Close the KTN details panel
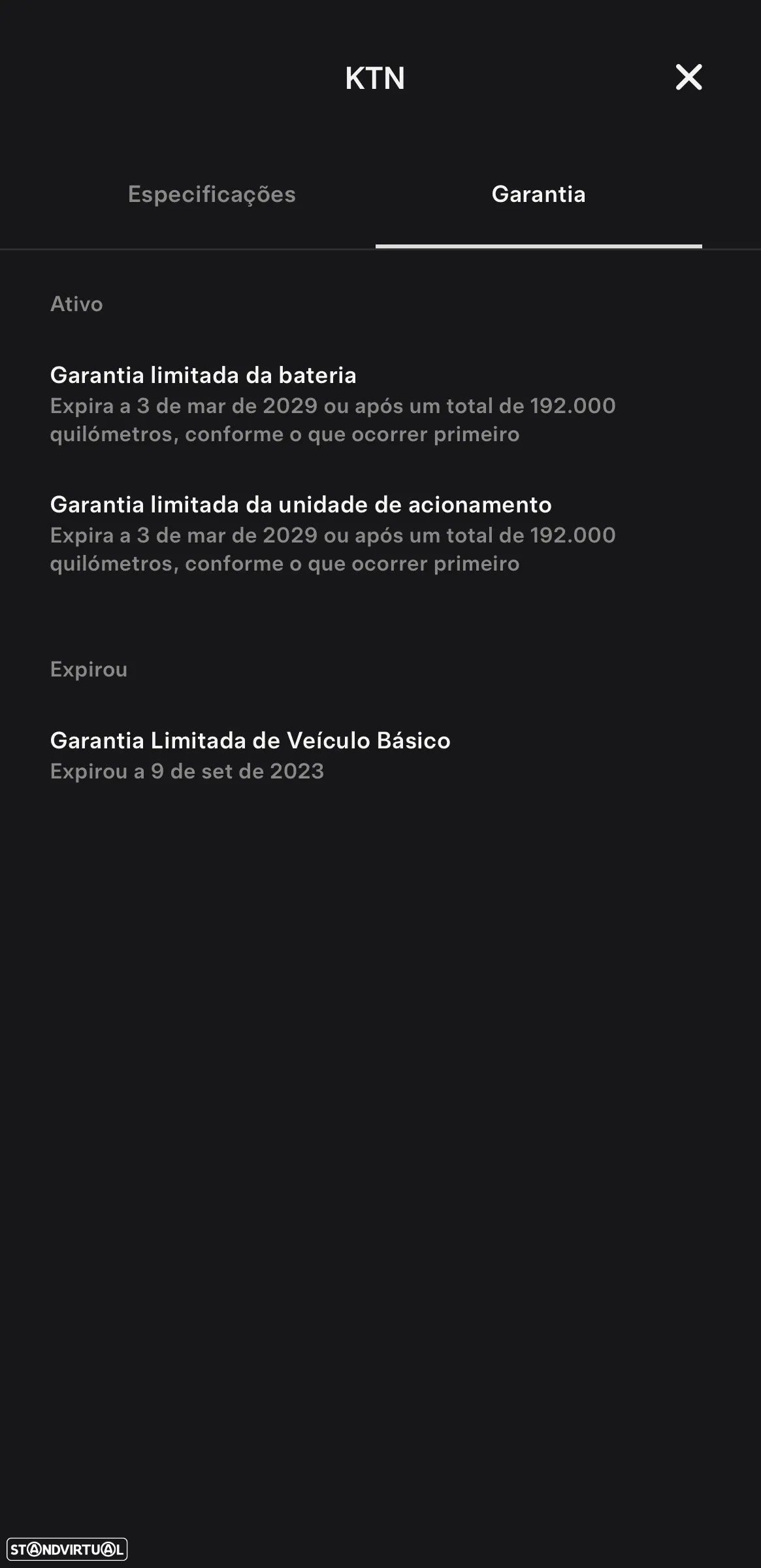 pos(688,78)
